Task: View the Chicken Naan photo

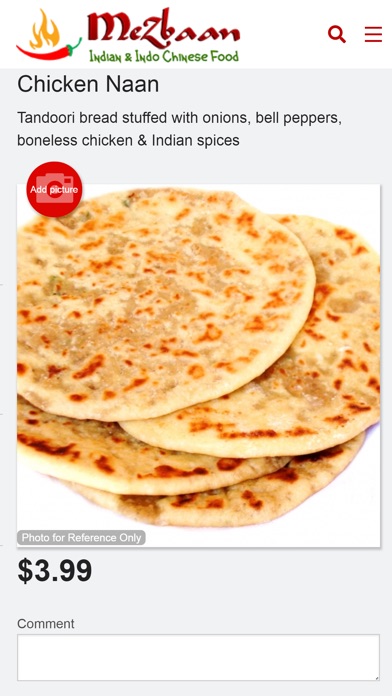Action: click(x=198, y=365)
